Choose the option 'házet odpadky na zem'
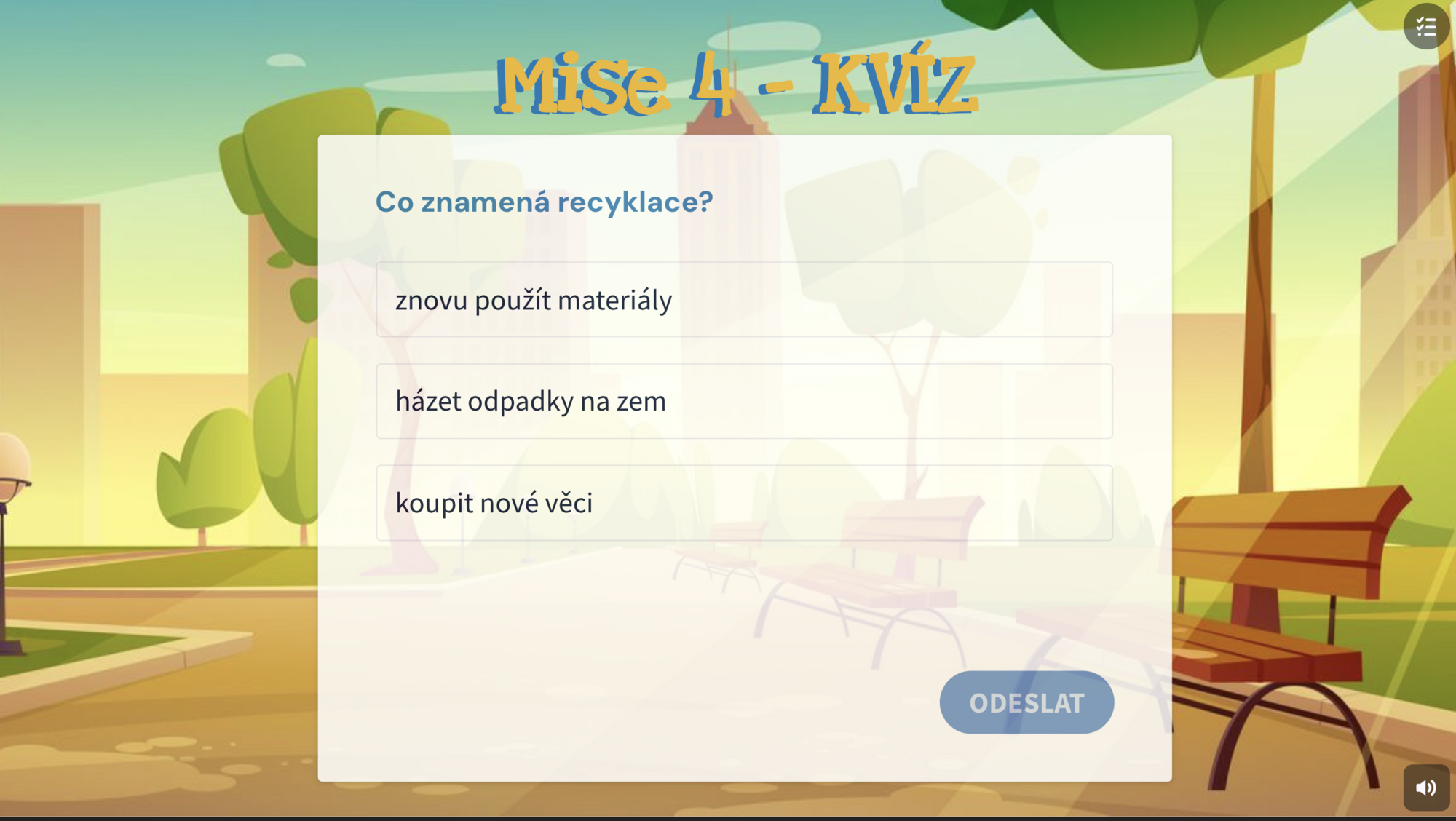 click(x=744, y=401)
